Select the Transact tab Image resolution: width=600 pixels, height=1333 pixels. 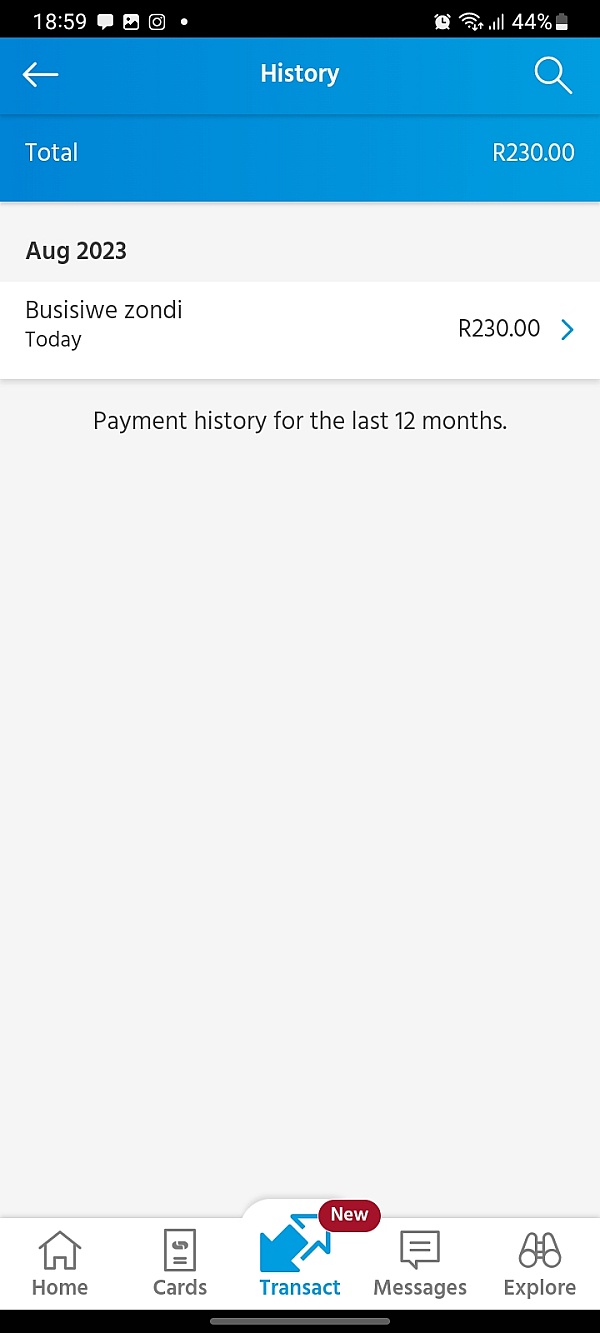[299, 1263]
